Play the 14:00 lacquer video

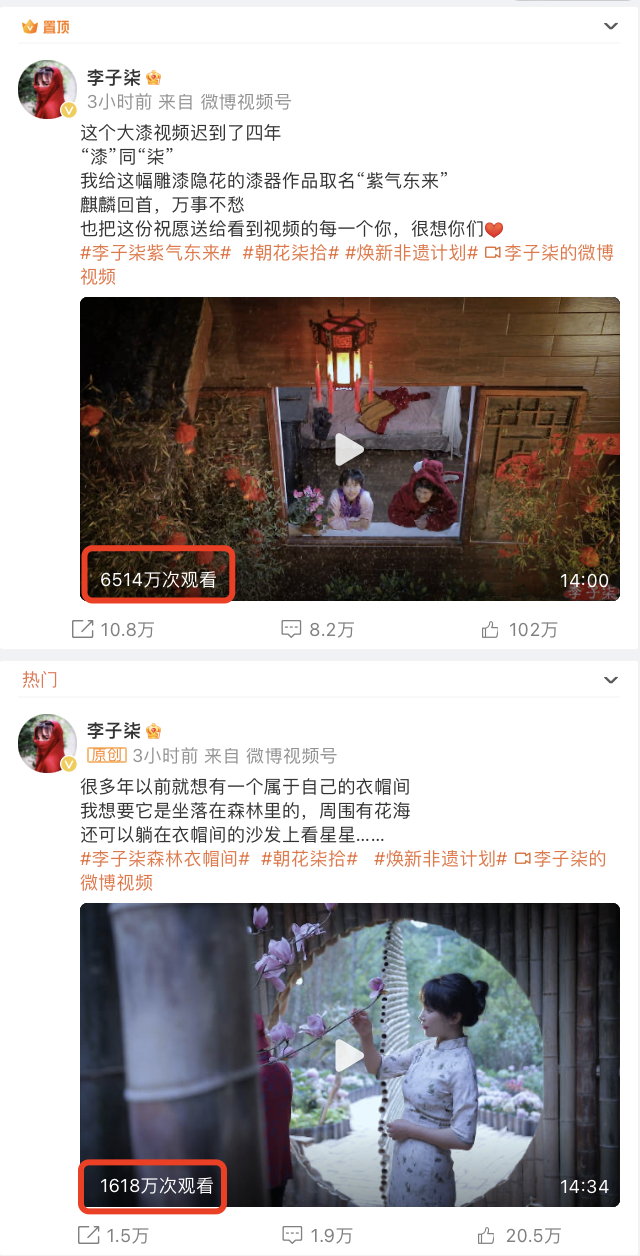pos(349,449)
